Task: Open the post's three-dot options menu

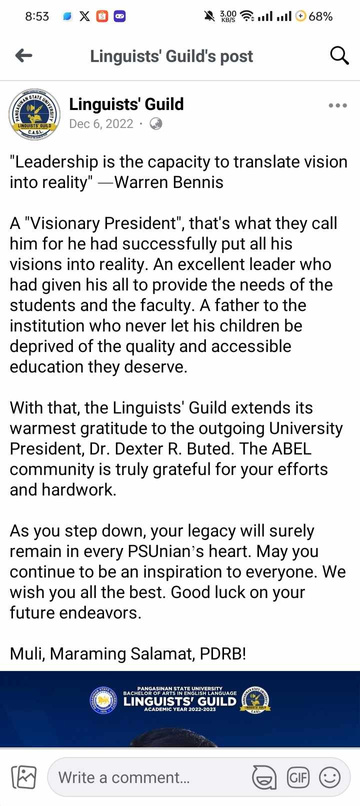Action: coord(337,105)
